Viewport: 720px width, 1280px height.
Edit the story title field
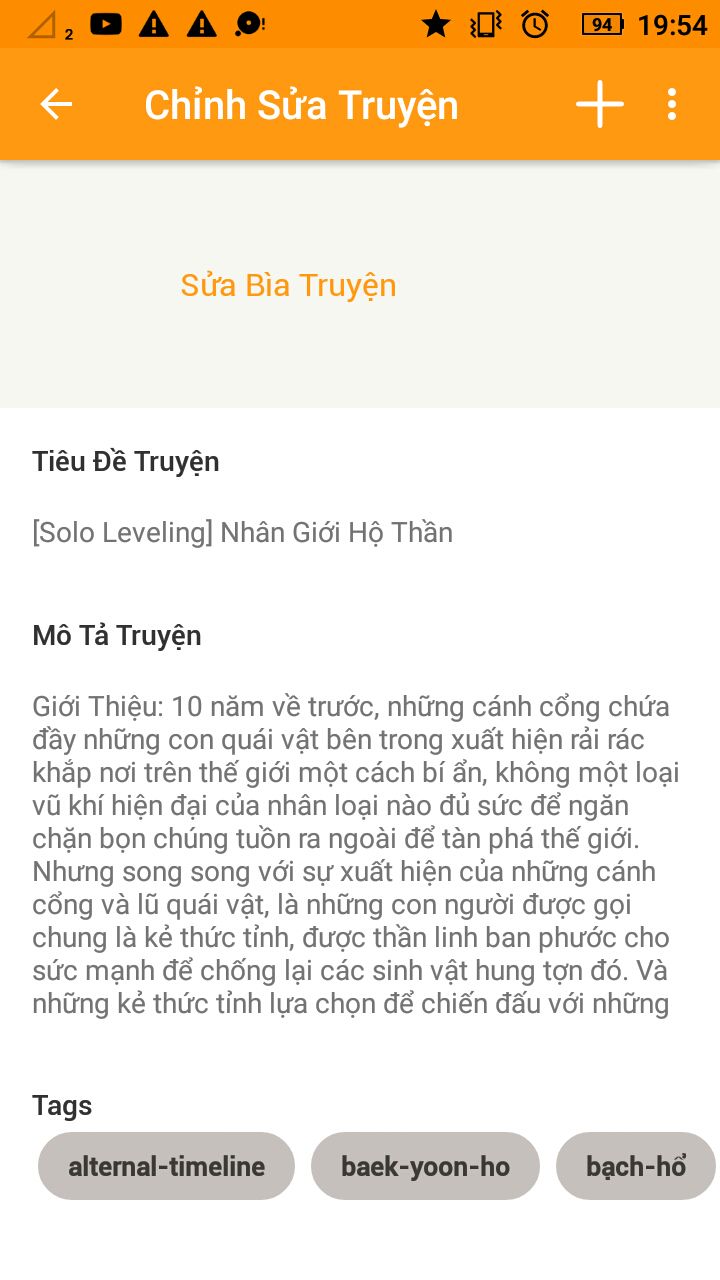coord(242,532)
